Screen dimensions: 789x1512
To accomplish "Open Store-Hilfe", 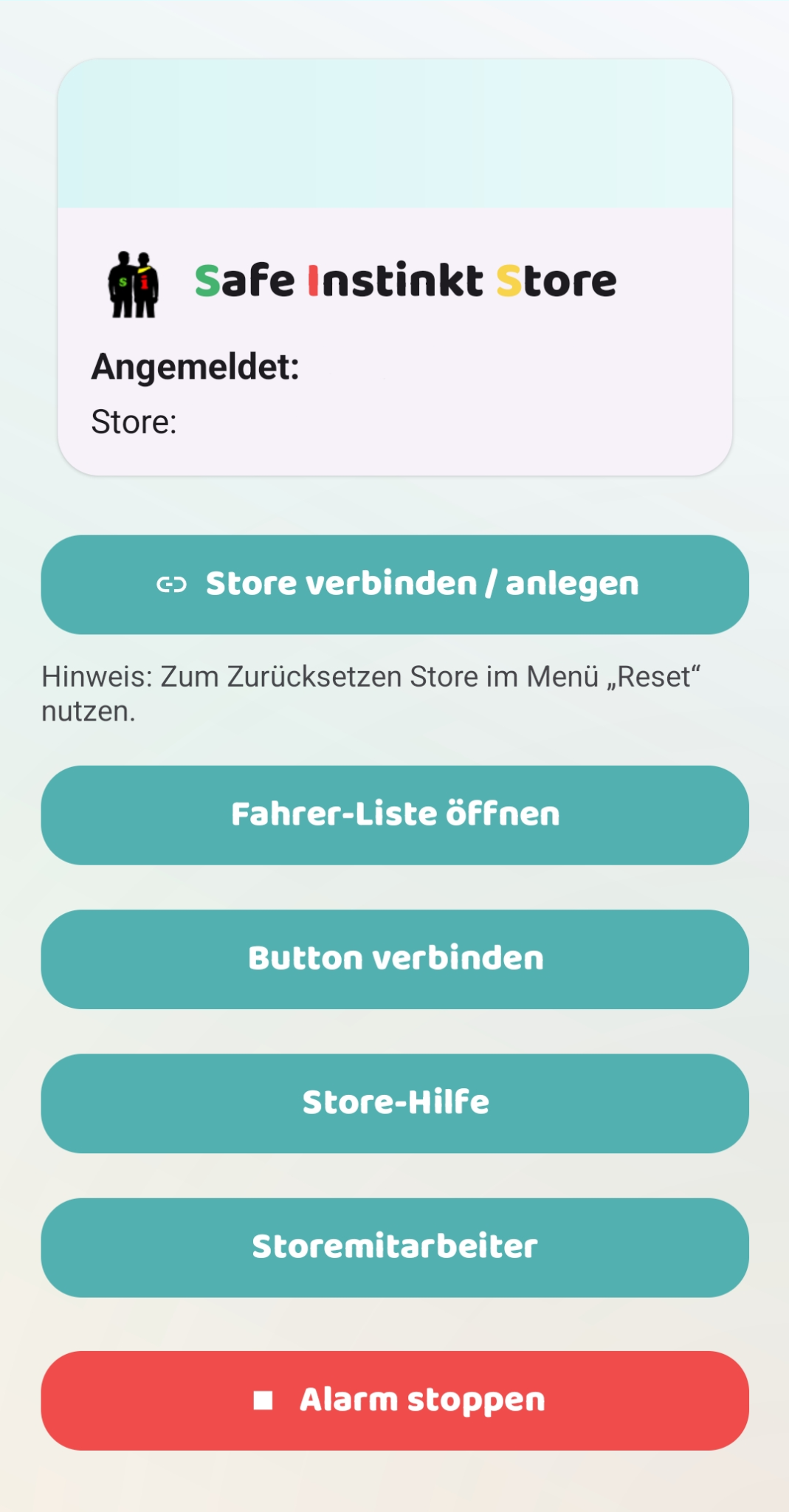I will 394,1102.
